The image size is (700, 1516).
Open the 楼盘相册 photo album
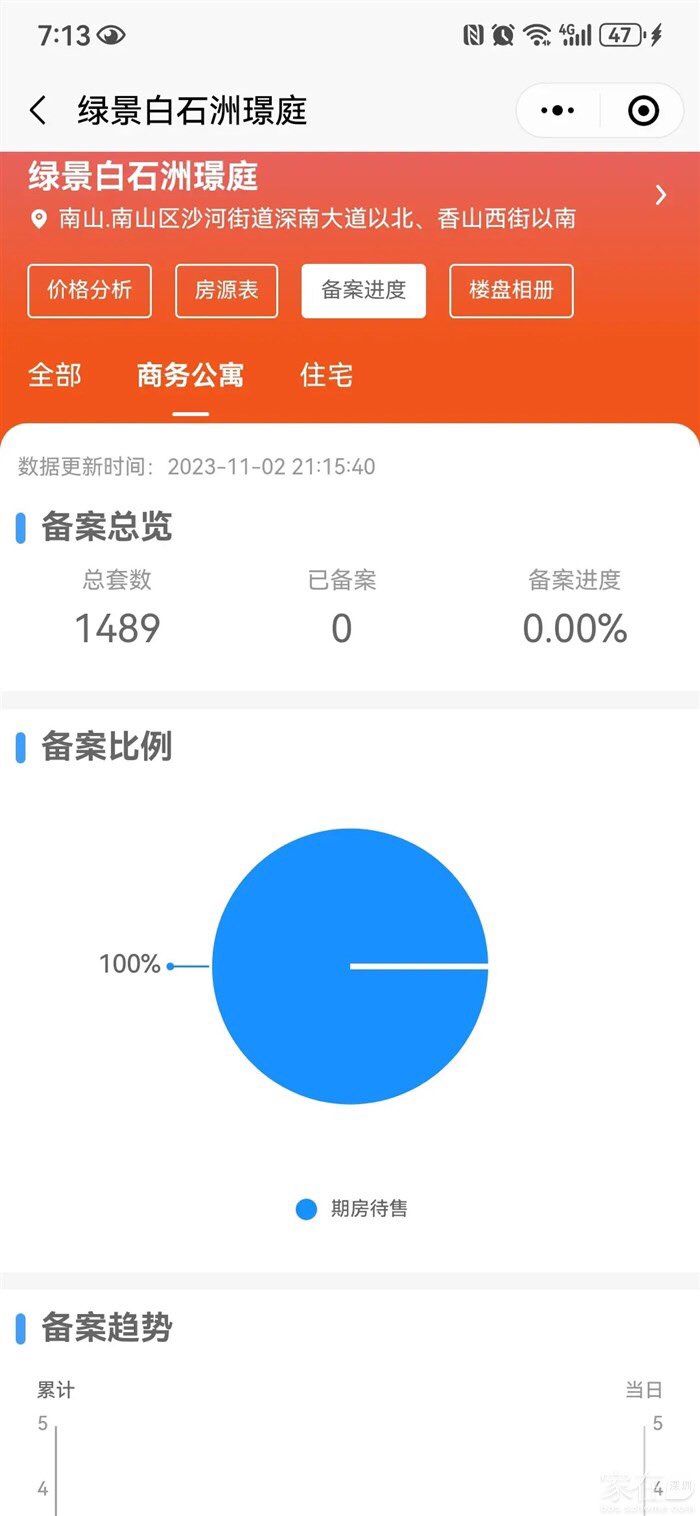pyautogui.click(x=511, y=291)
